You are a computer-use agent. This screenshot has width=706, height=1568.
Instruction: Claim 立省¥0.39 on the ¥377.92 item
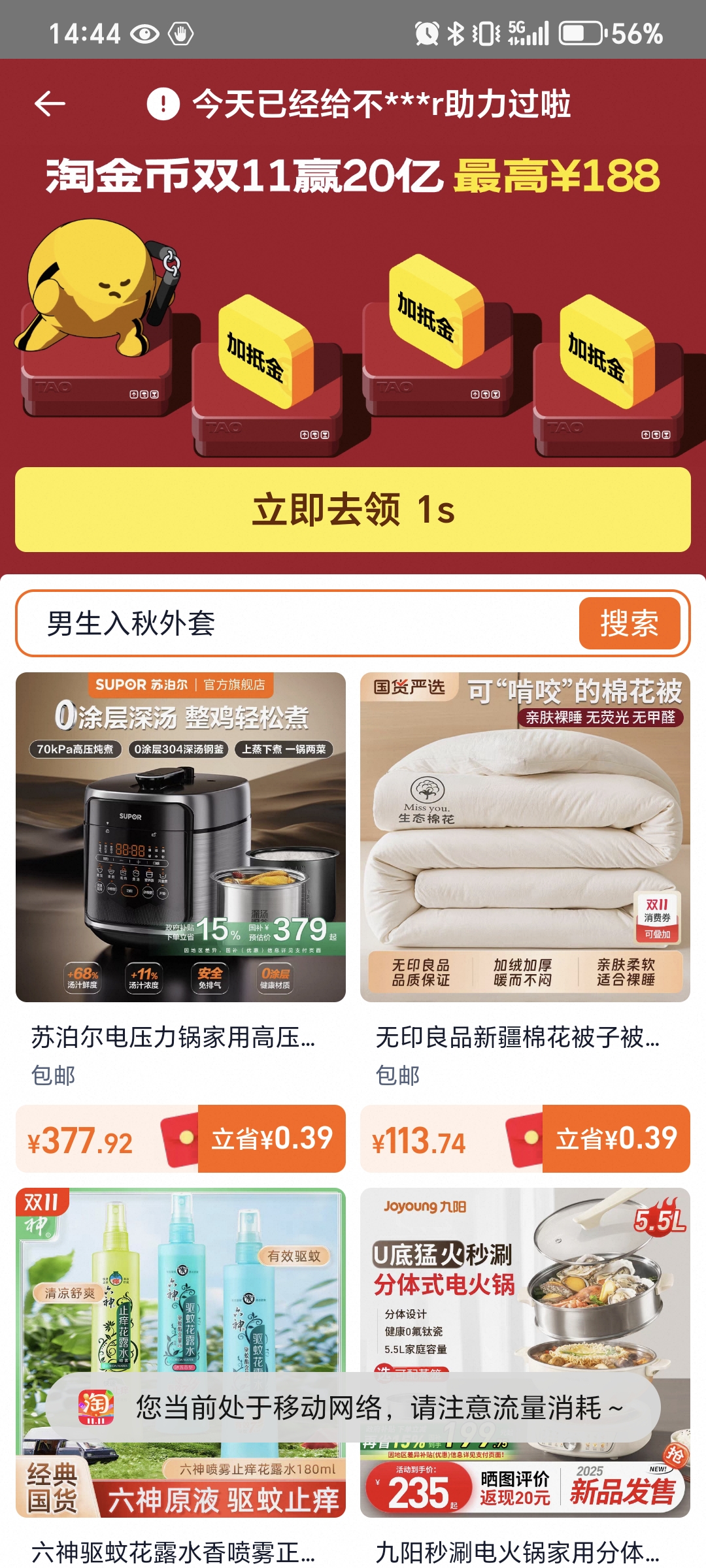[271, 1139]
